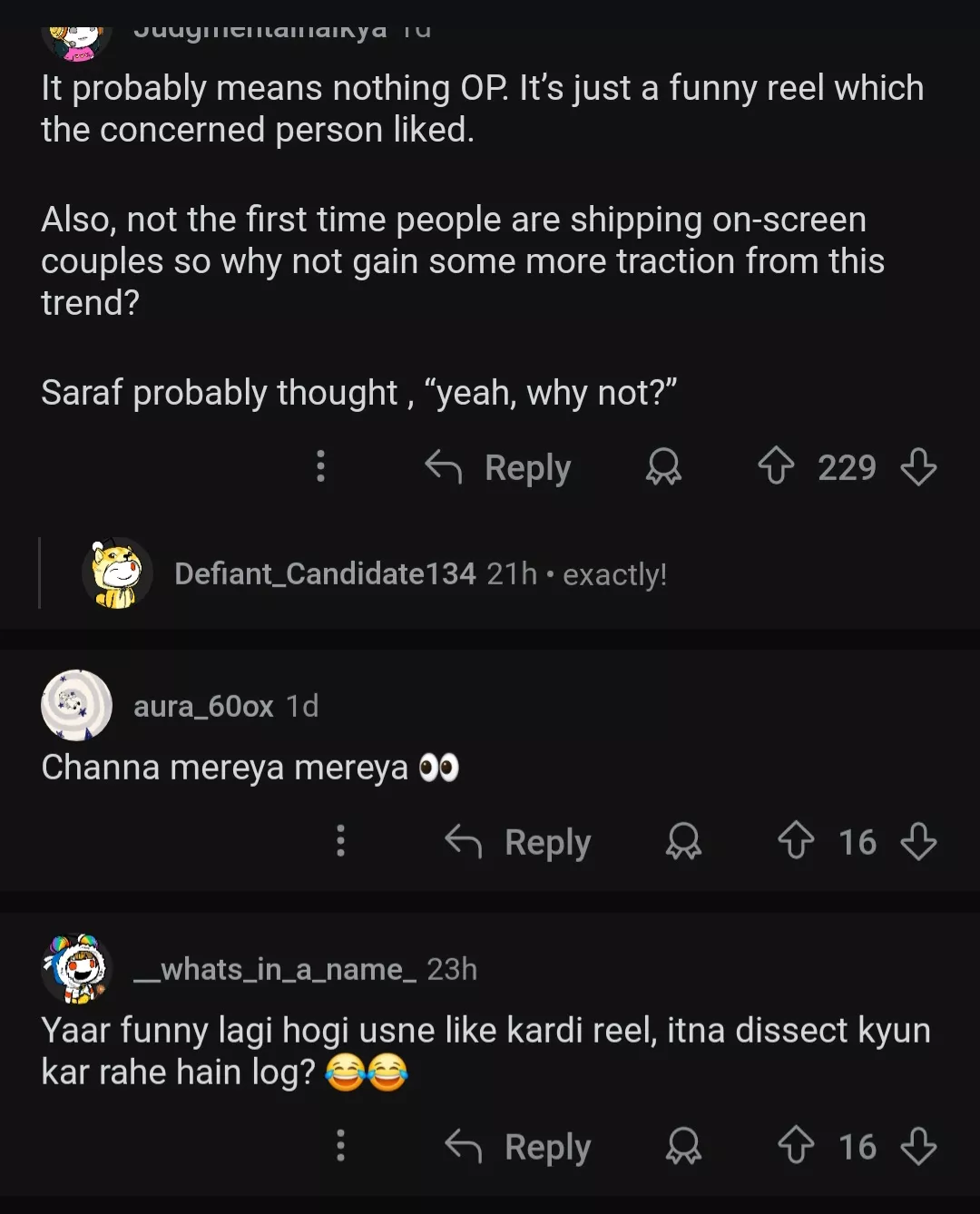The width and height of the screenshot is (980, 1214).
Task: Open overflow menu on aura_60ox's comment
Action: click(x=340, y=841)
